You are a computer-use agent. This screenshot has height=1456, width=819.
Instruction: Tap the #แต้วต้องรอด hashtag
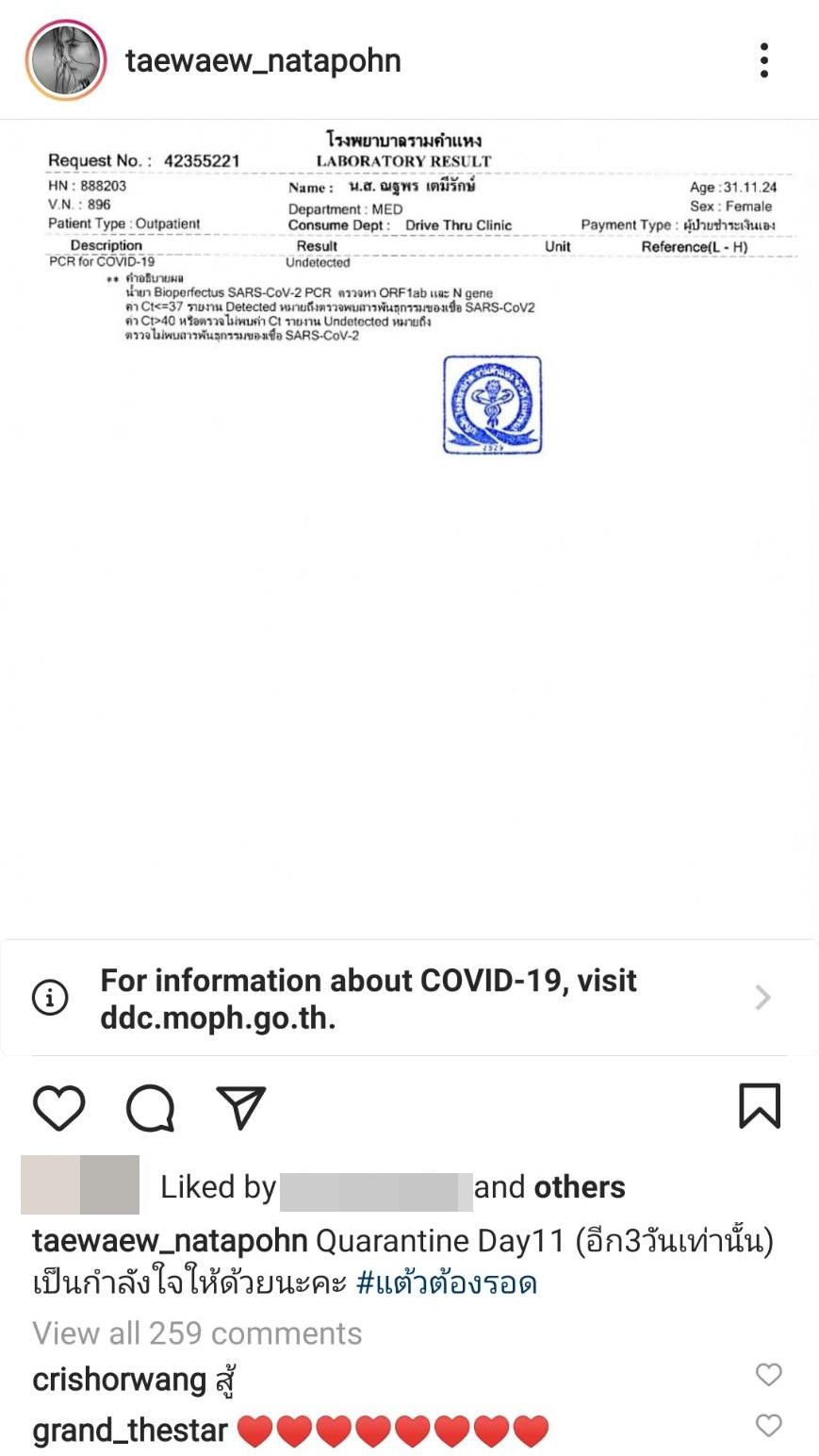point(447,1283)
